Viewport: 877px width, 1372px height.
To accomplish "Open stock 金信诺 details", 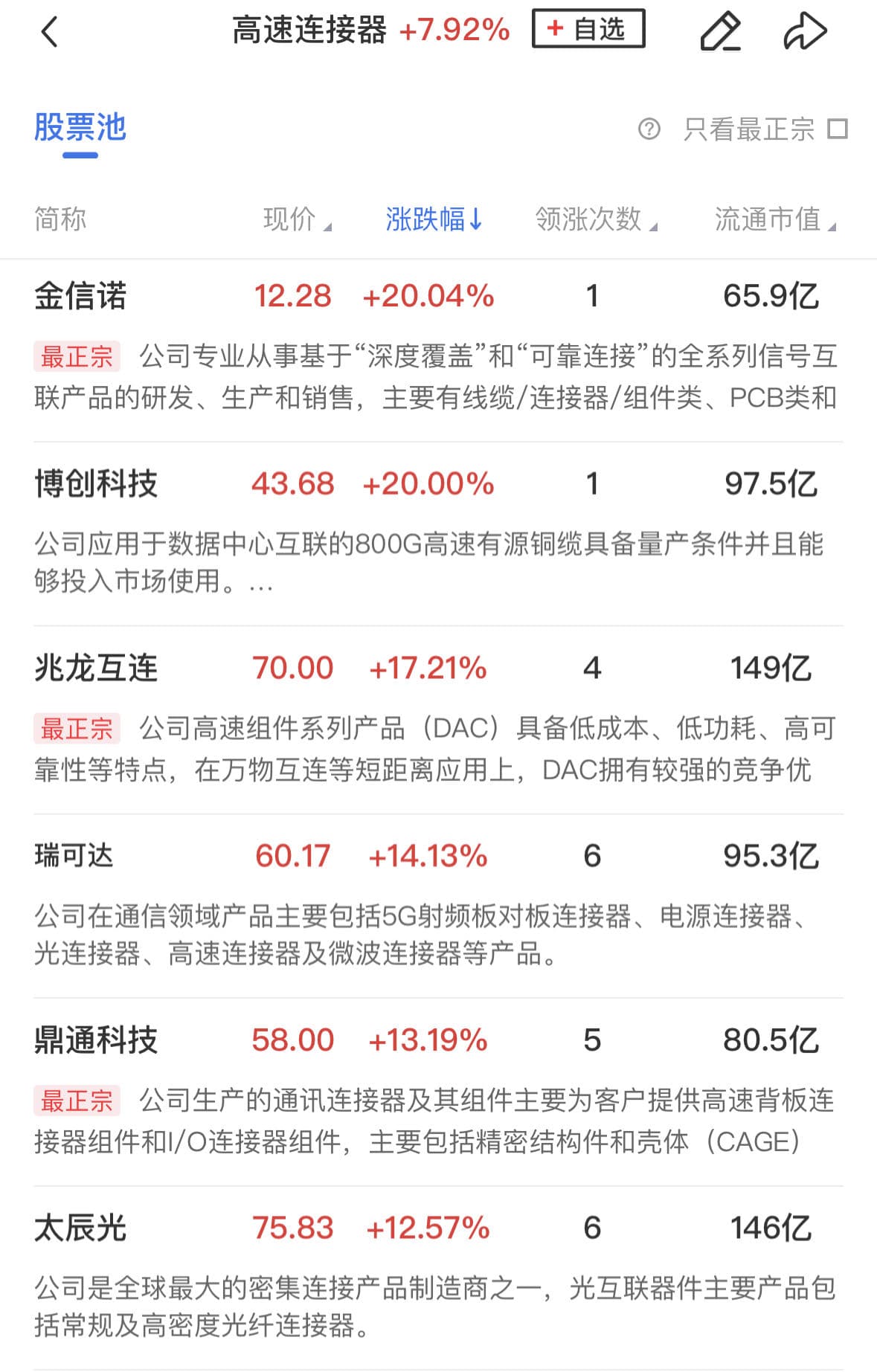I will pyautogui.click(x=80, y=296).
